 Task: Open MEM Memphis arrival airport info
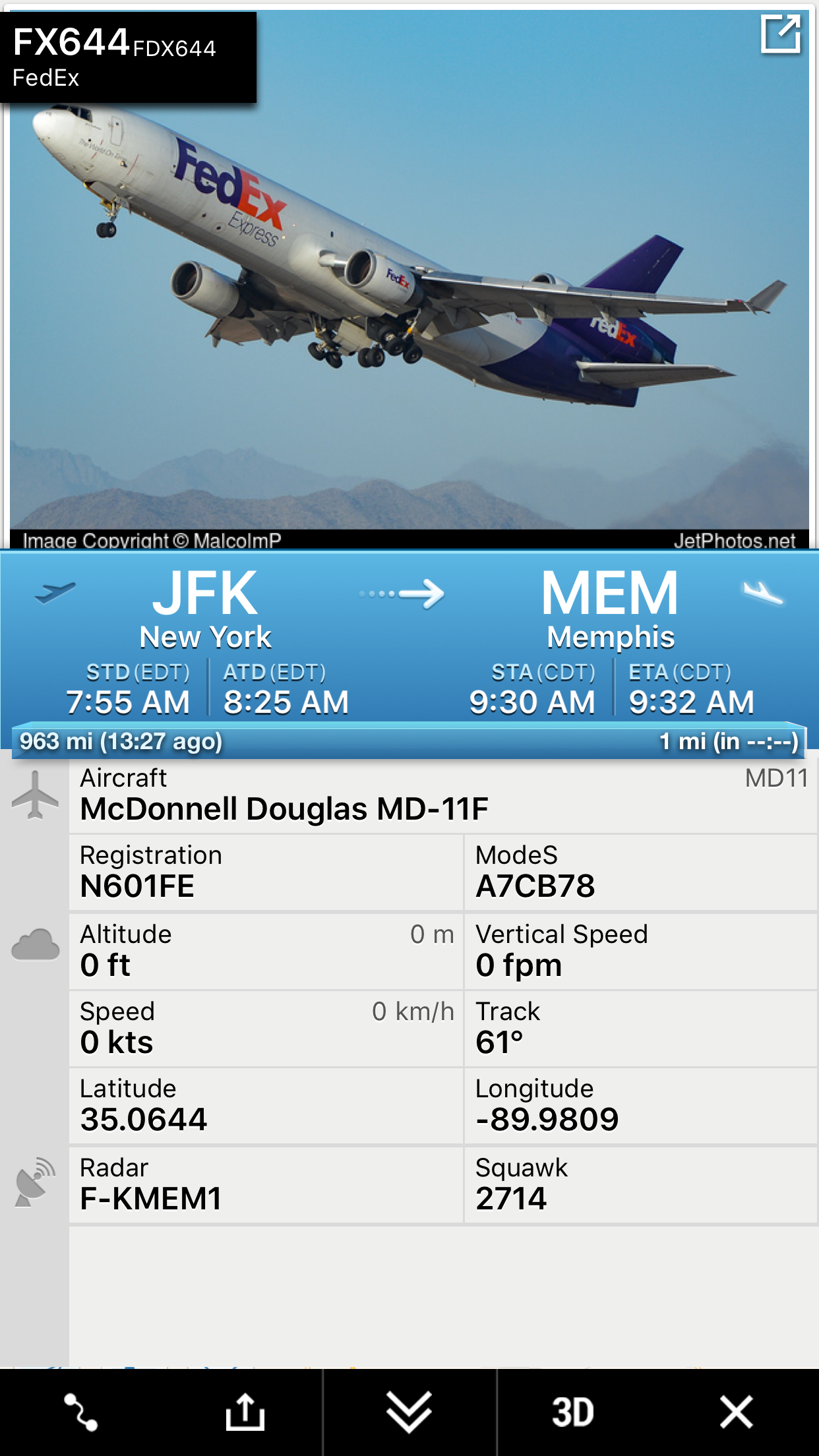pos(610,608)
